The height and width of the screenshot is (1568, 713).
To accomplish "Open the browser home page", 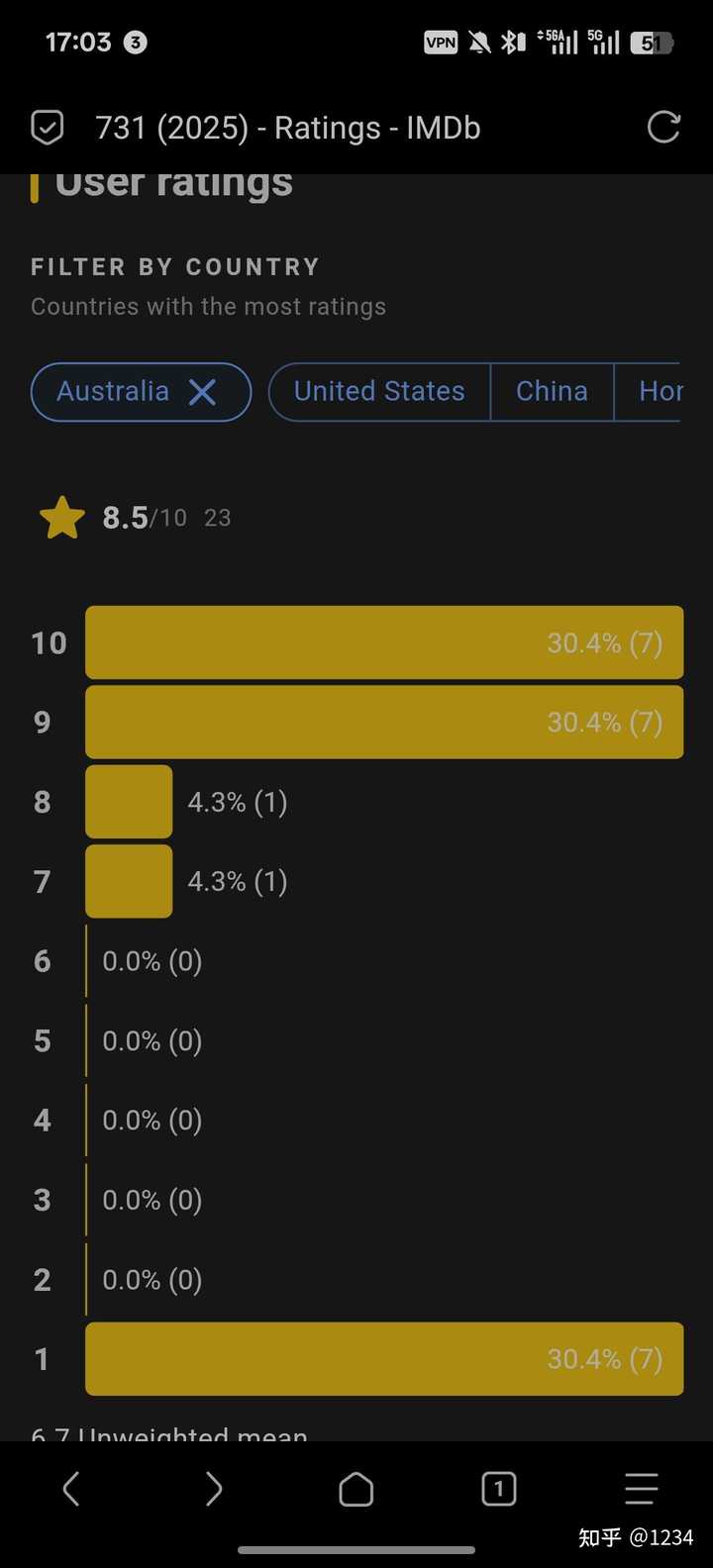I will pos(356,1488).
